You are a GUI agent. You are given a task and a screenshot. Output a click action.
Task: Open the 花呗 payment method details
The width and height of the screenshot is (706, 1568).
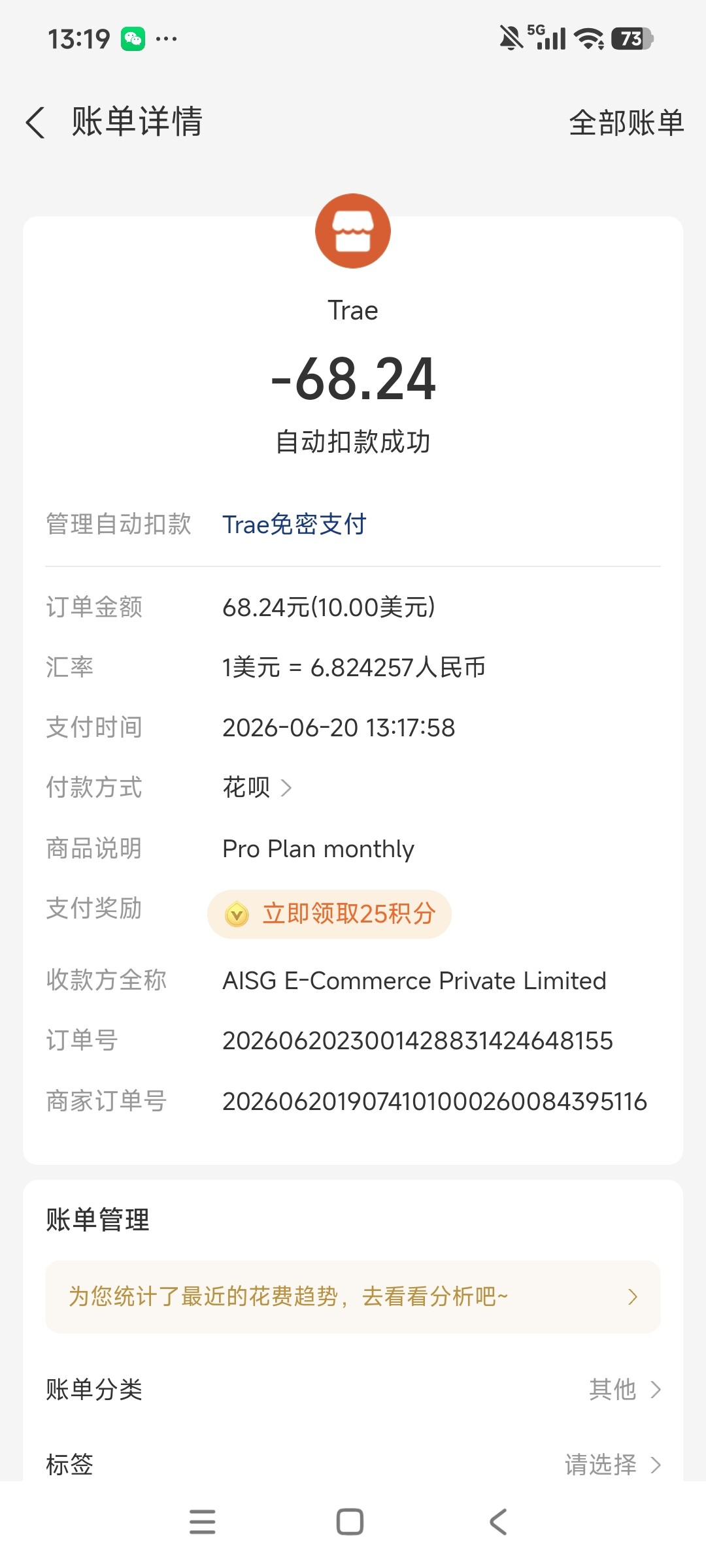[x=257, y=787]
